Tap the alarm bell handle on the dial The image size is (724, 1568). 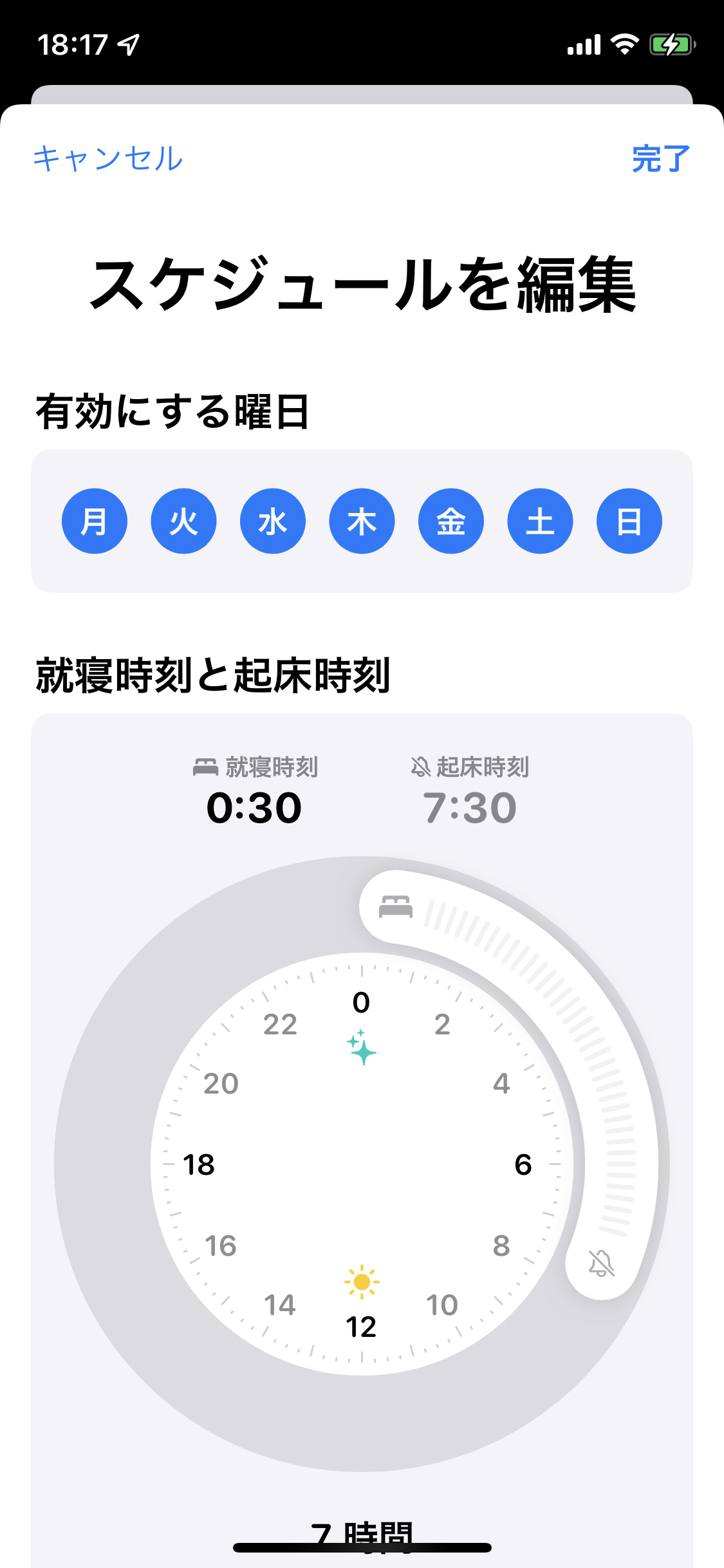tap(602, 1263)
